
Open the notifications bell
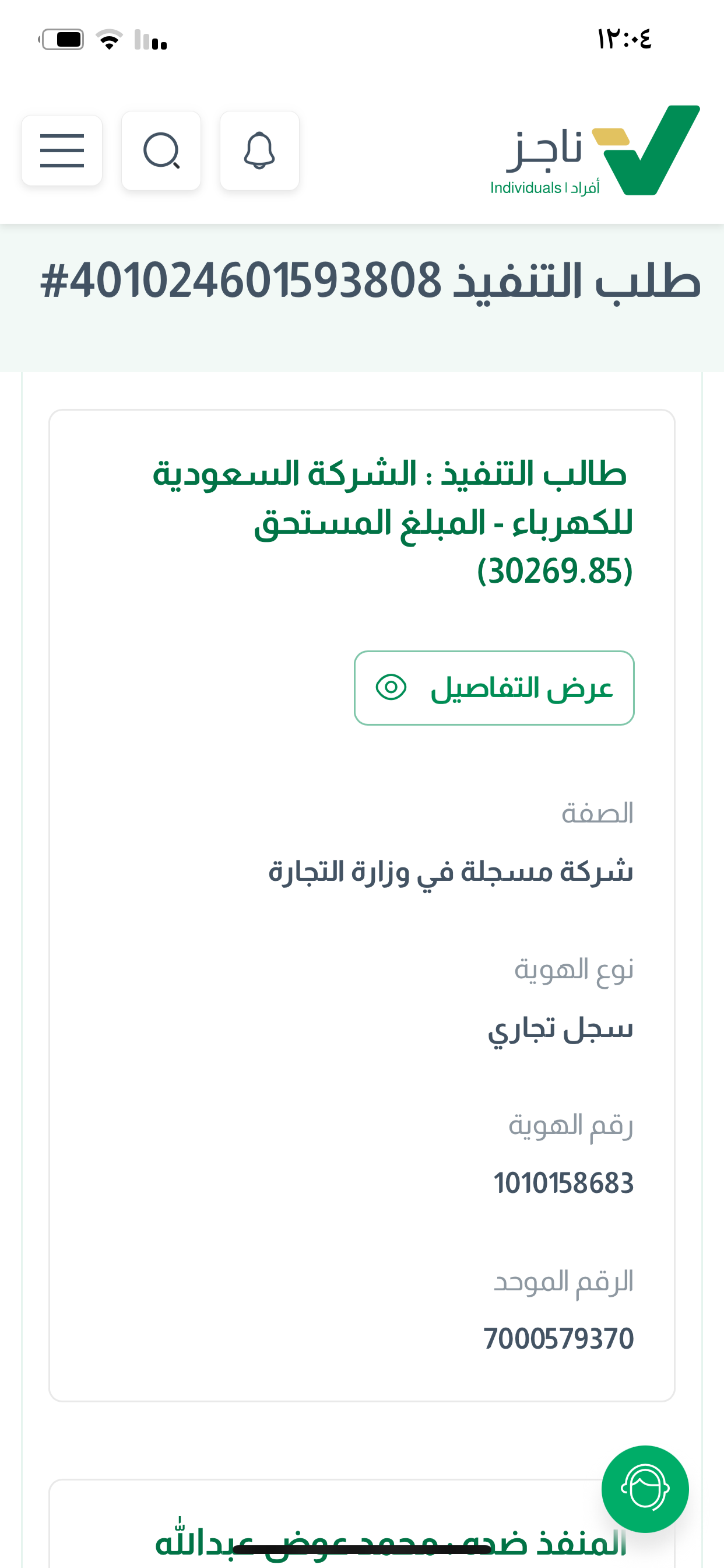pyautogui.click(x=259, y=150)
